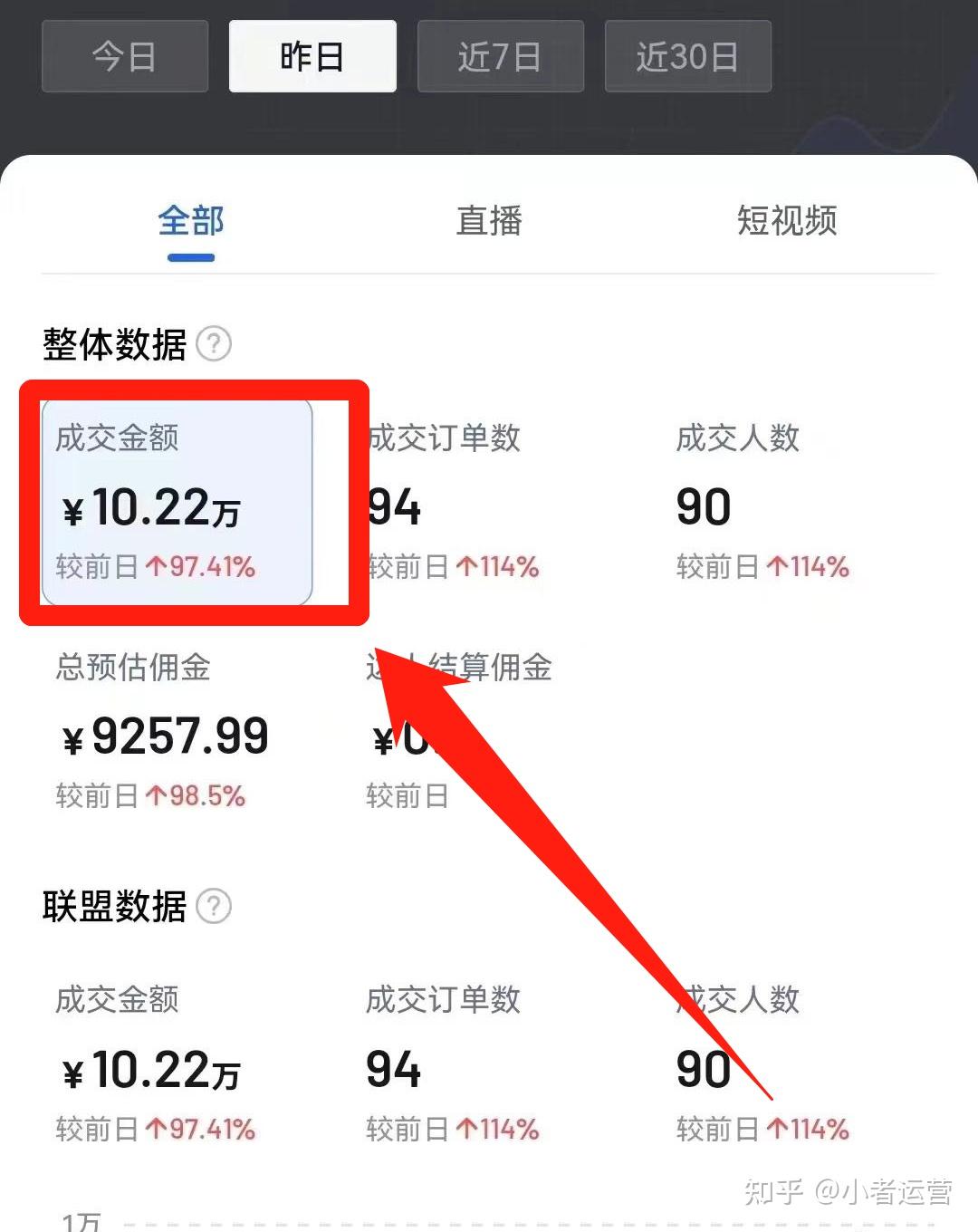Select the 昨日 date filter

312,56
